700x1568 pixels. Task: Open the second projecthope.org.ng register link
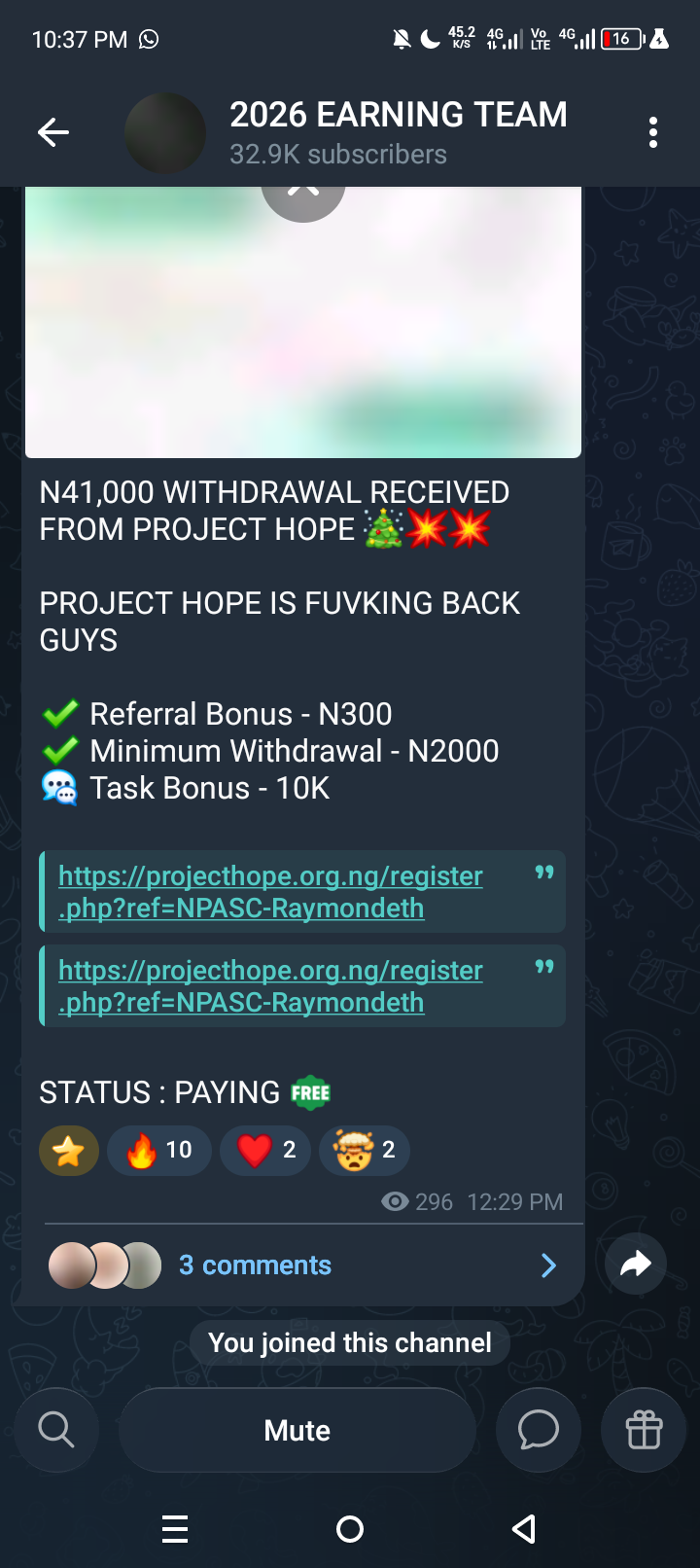pyautogui.click(x=270, y=985)
